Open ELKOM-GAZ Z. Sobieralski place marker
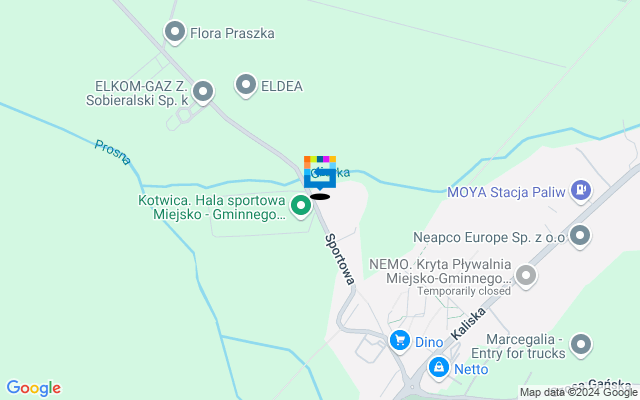This screenshot has width=640, height=400. [203, 93]
